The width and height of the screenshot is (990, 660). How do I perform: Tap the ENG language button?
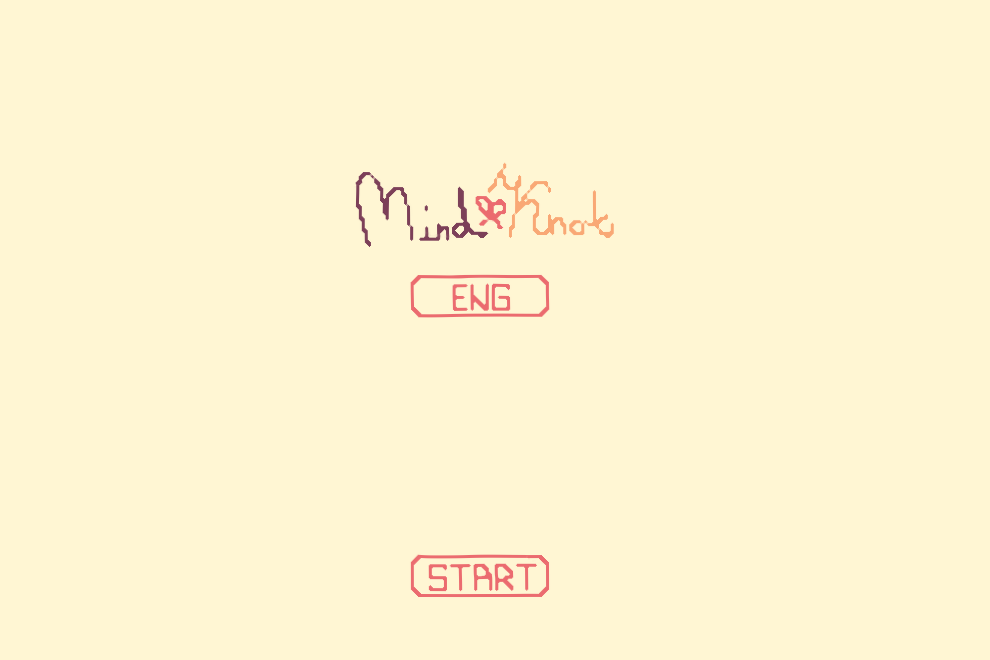pyautogui.click(x=480, y=297)
